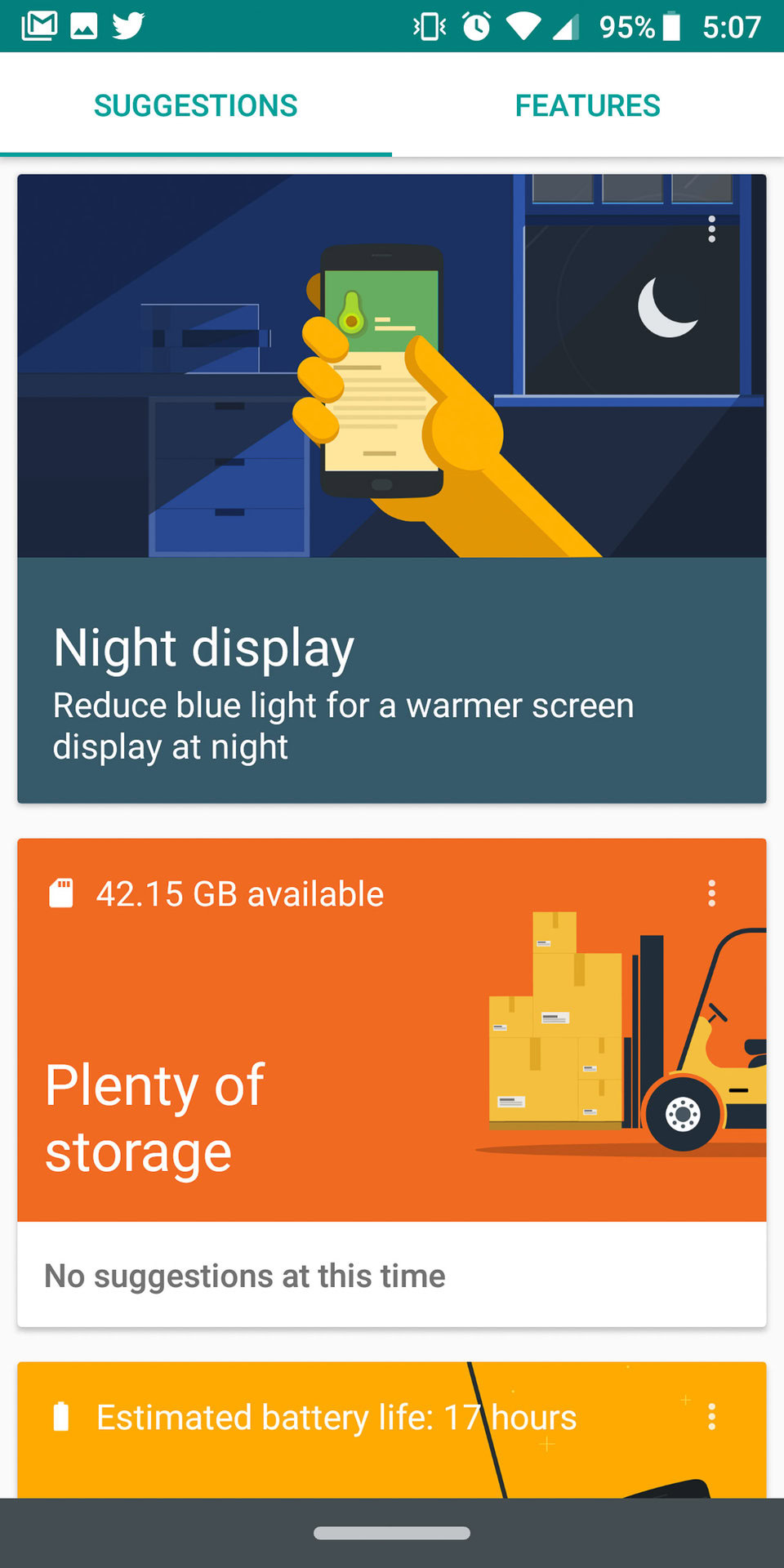Open overflow menu on Night display card
This screenshot has height=1568, width=784.
click(711, 229)
